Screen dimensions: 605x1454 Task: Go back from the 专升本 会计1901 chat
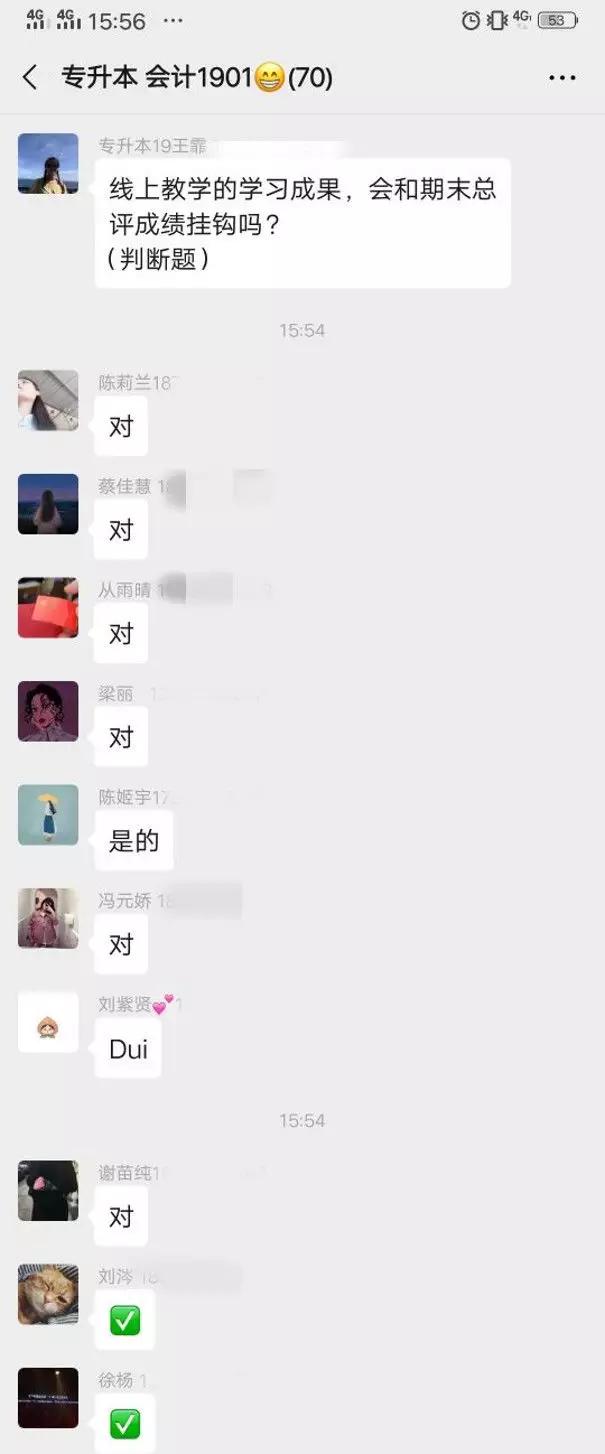click(30, 78)
